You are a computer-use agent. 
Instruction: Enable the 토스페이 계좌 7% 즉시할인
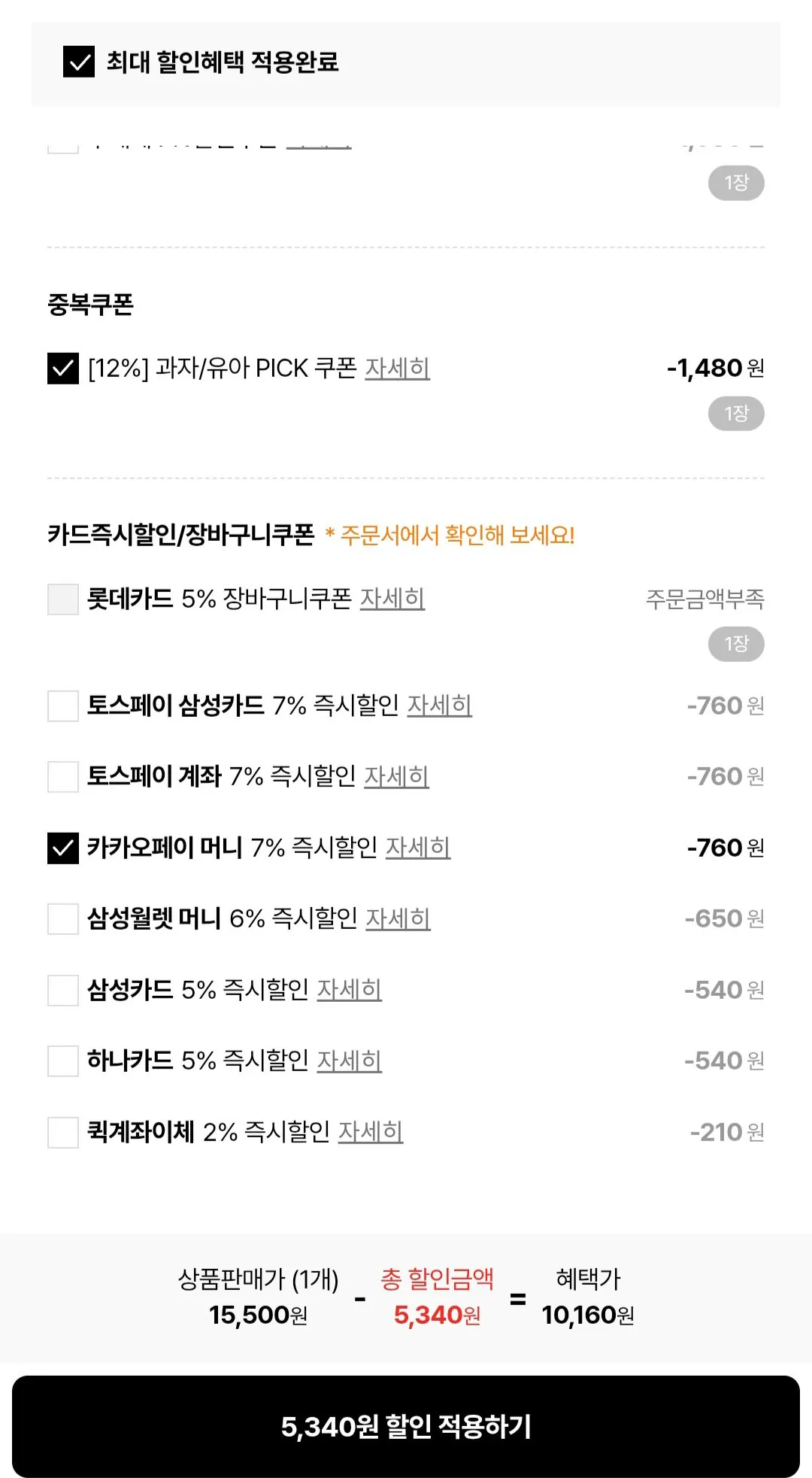pos(63,777)
